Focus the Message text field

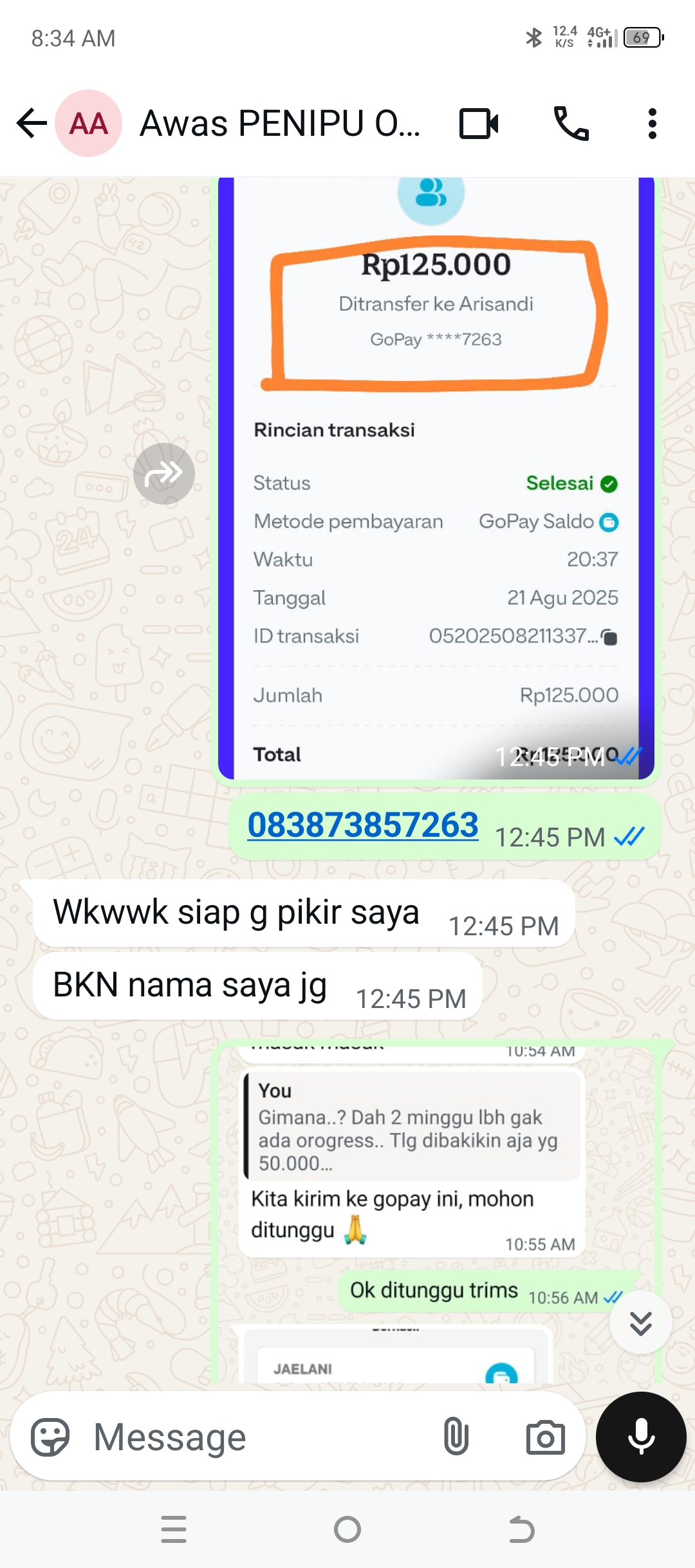point(257,1437)
